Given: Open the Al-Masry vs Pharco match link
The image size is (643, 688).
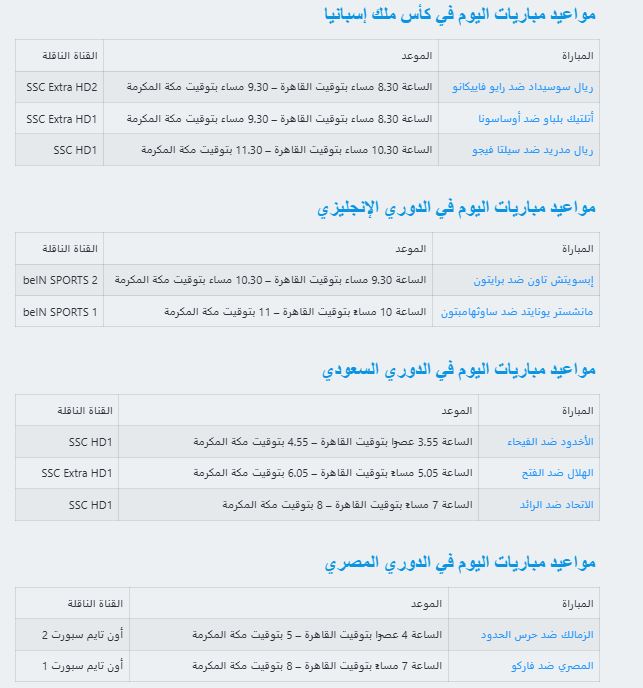Looking at the screenshot, I should pyautogui.click(x=554, y=666).
